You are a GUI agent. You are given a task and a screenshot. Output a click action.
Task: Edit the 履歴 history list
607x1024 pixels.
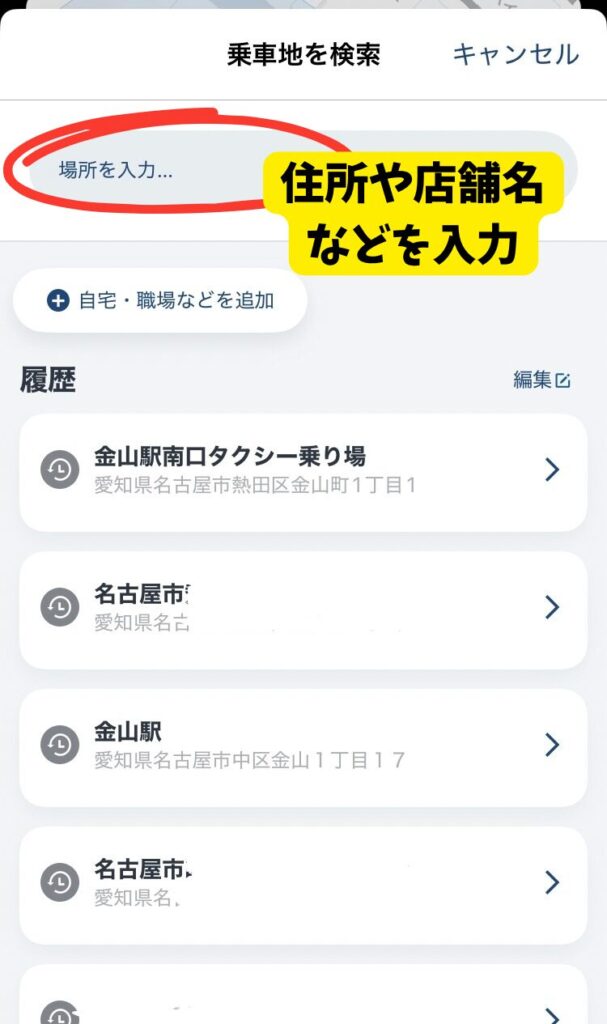click(542, 379)
